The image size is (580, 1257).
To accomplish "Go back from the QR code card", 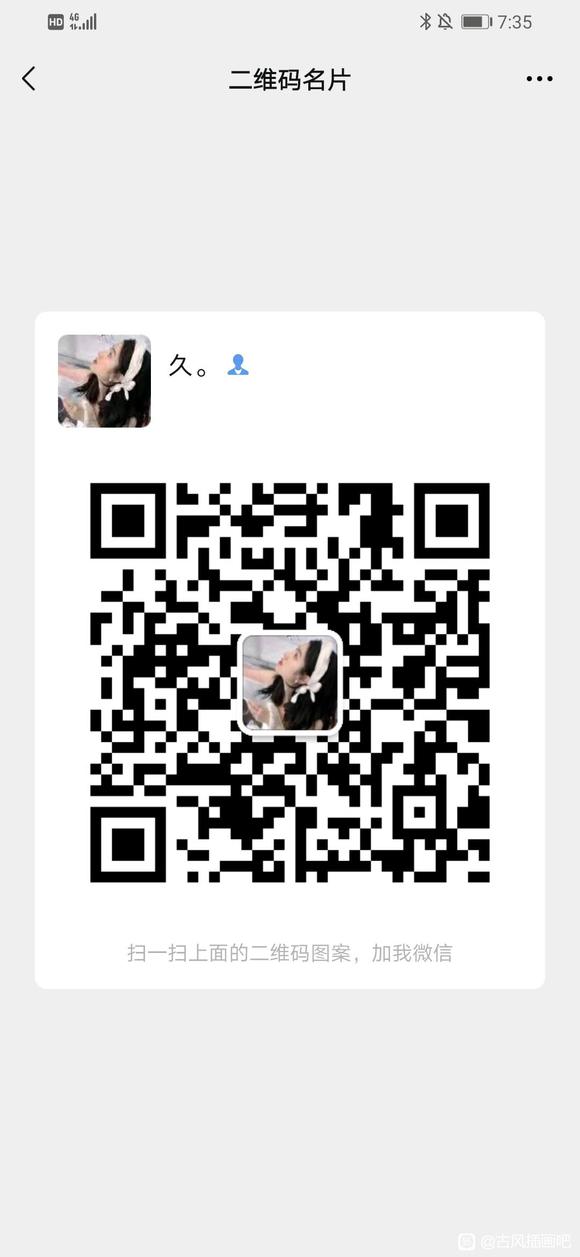I will 28,79.
